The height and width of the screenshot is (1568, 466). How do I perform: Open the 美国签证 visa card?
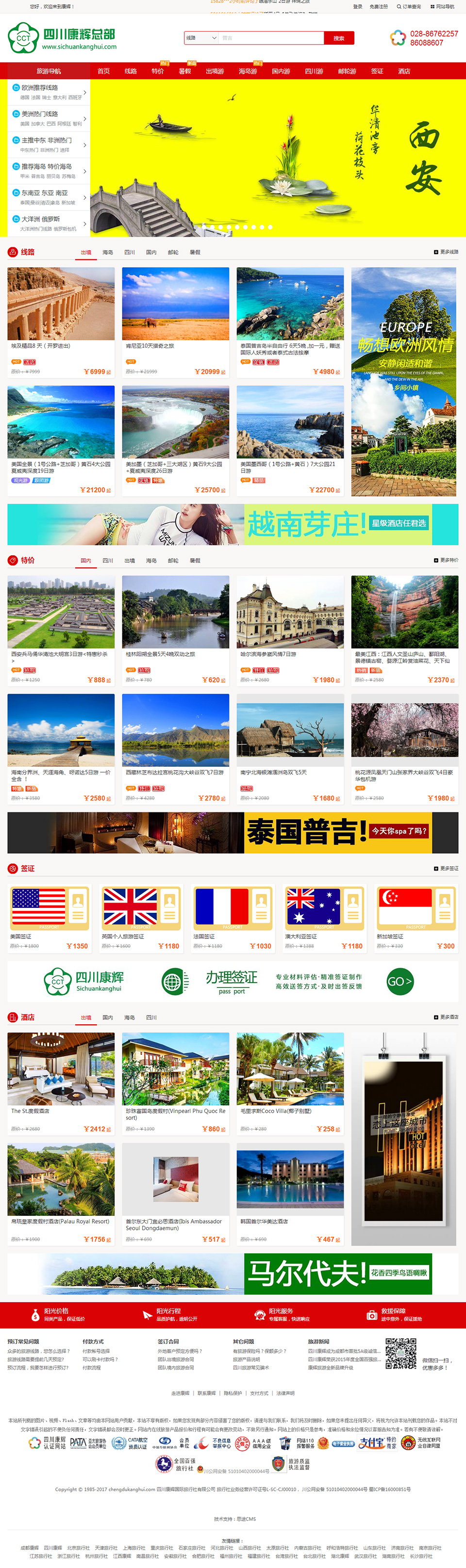pos(50,917)
